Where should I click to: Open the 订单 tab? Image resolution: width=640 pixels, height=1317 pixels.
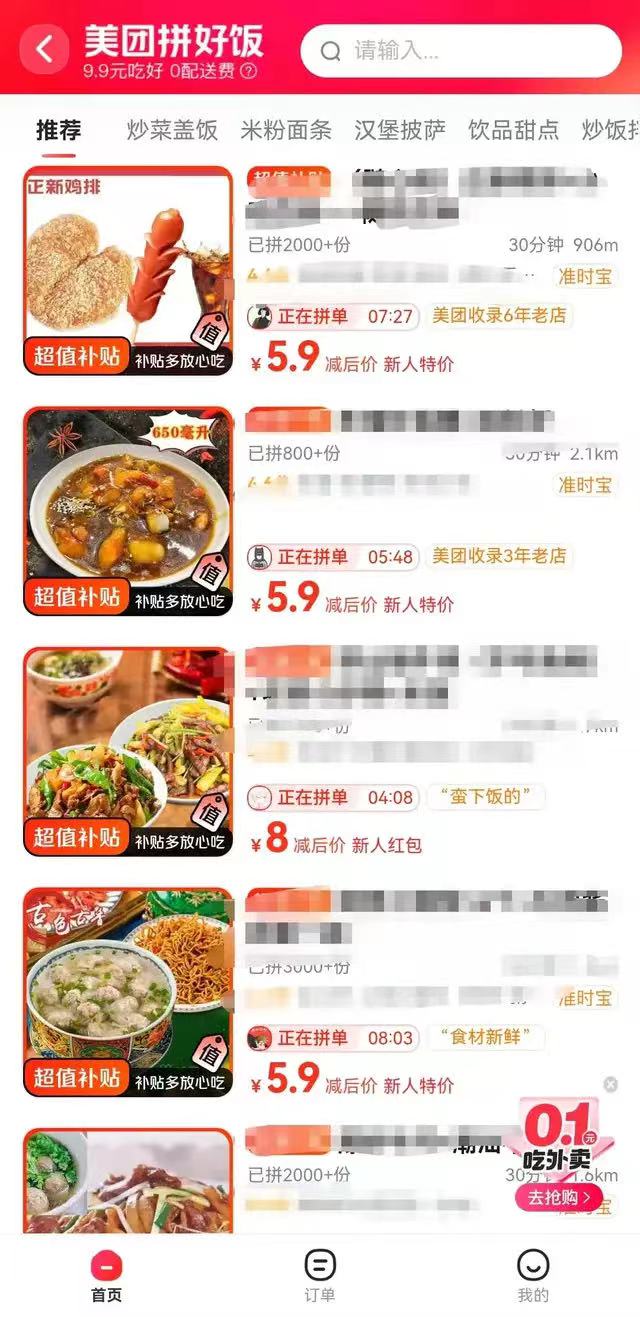tap(319, 1277)
